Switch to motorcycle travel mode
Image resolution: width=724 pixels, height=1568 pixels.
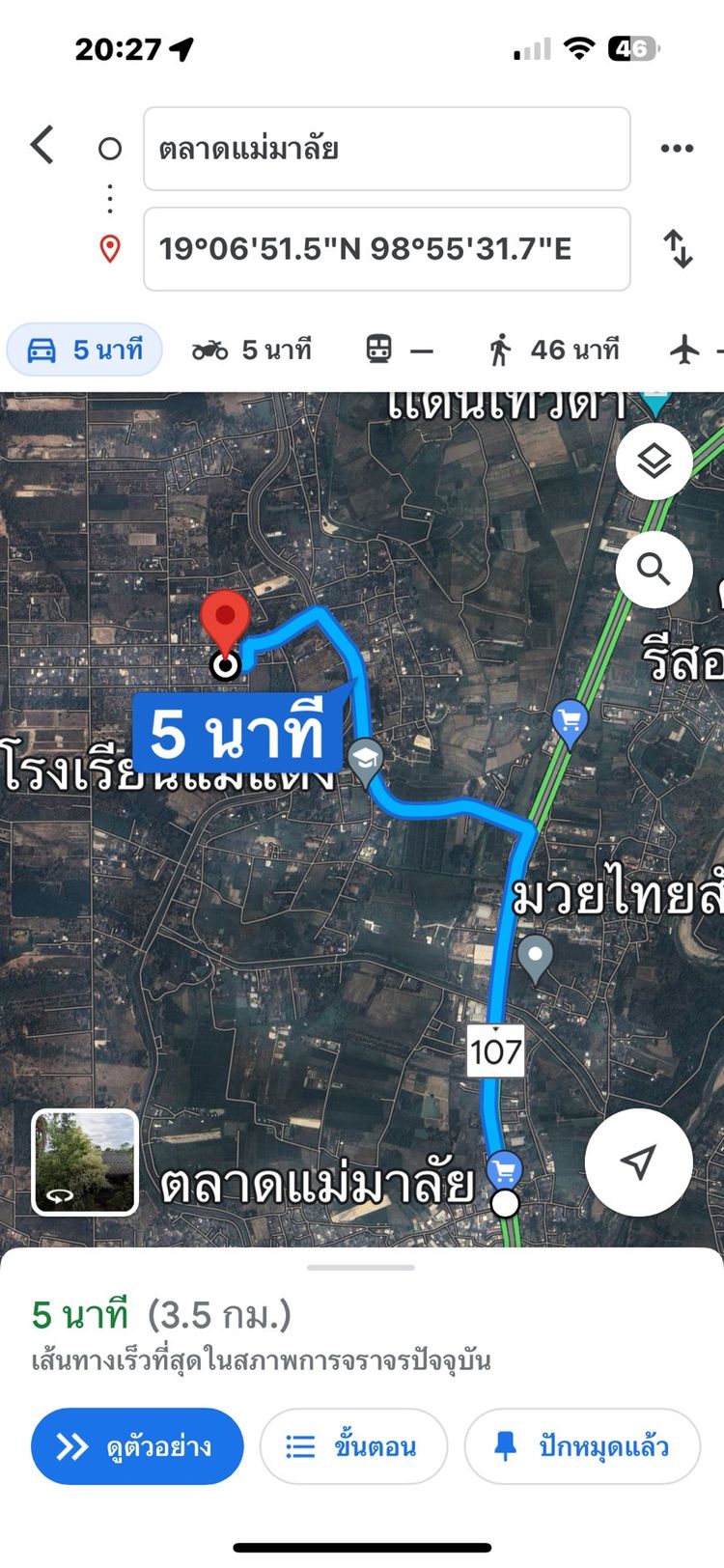pos(252,350)
